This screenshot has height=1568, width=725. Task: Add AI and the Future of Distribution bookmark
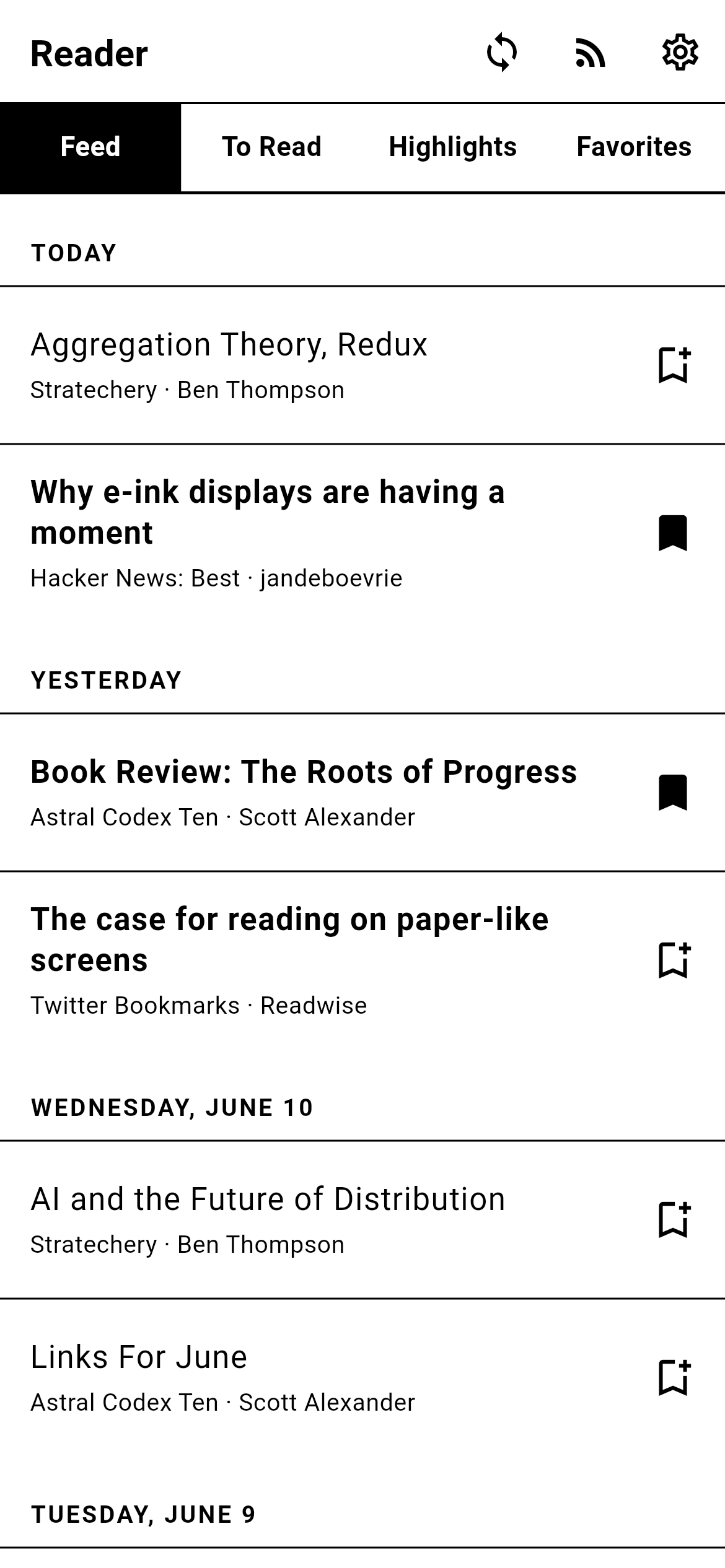[x=674, y=1219]
